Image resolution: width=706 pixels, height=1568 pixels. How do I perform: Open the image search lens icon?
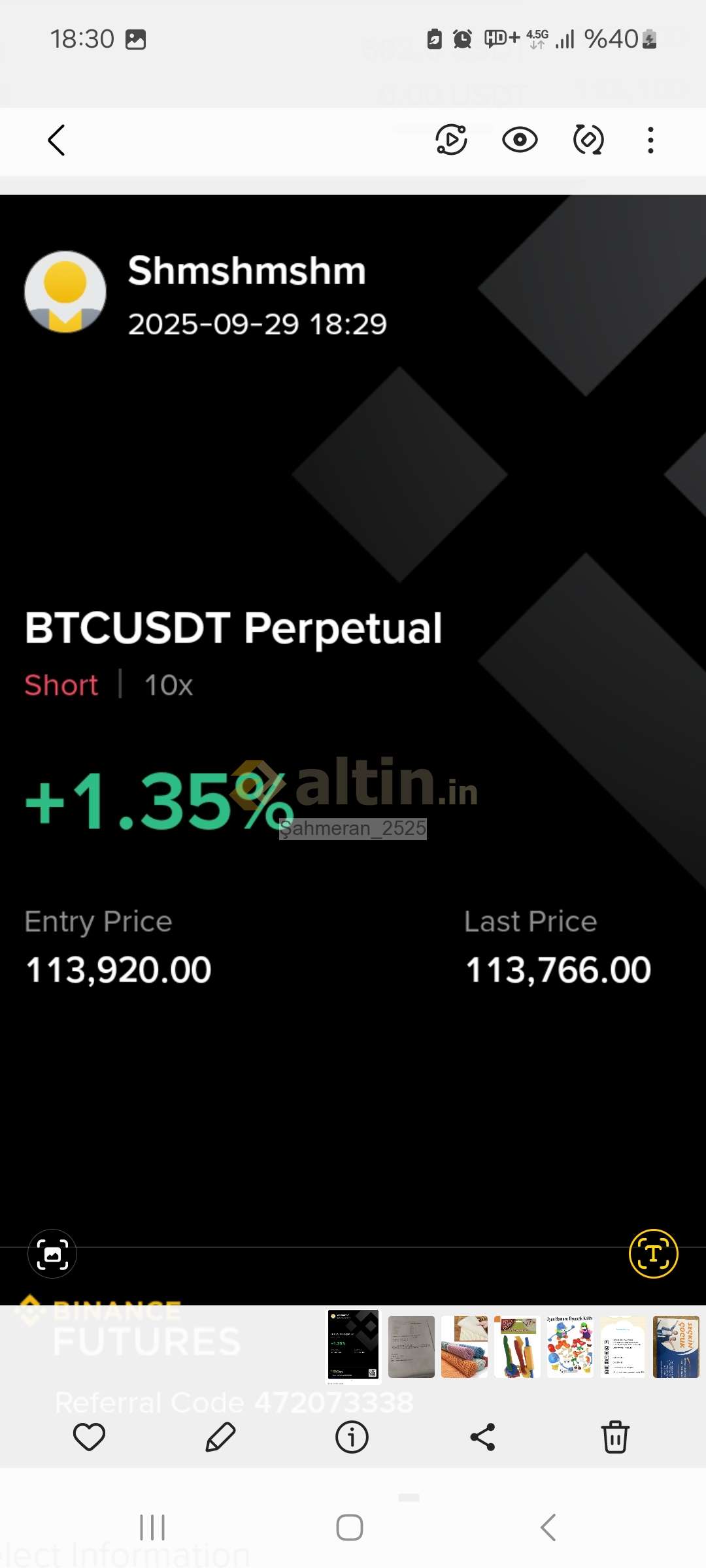coord(52,1254)
